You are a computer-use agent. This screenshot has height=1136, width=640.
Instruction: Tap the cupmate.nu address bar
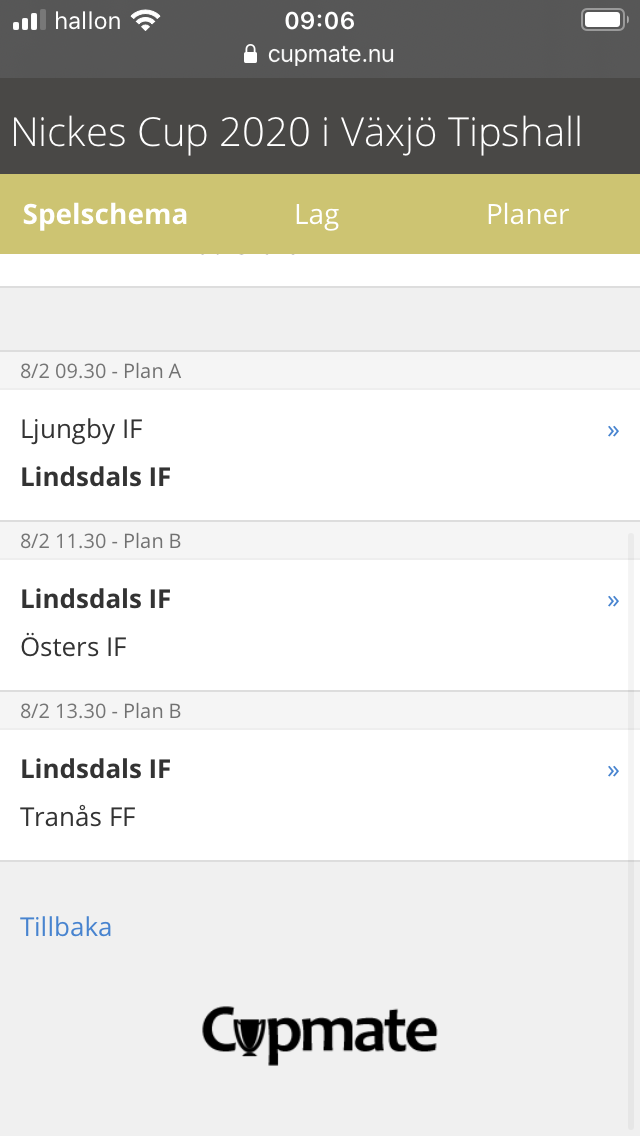click(x=320, y=54)
